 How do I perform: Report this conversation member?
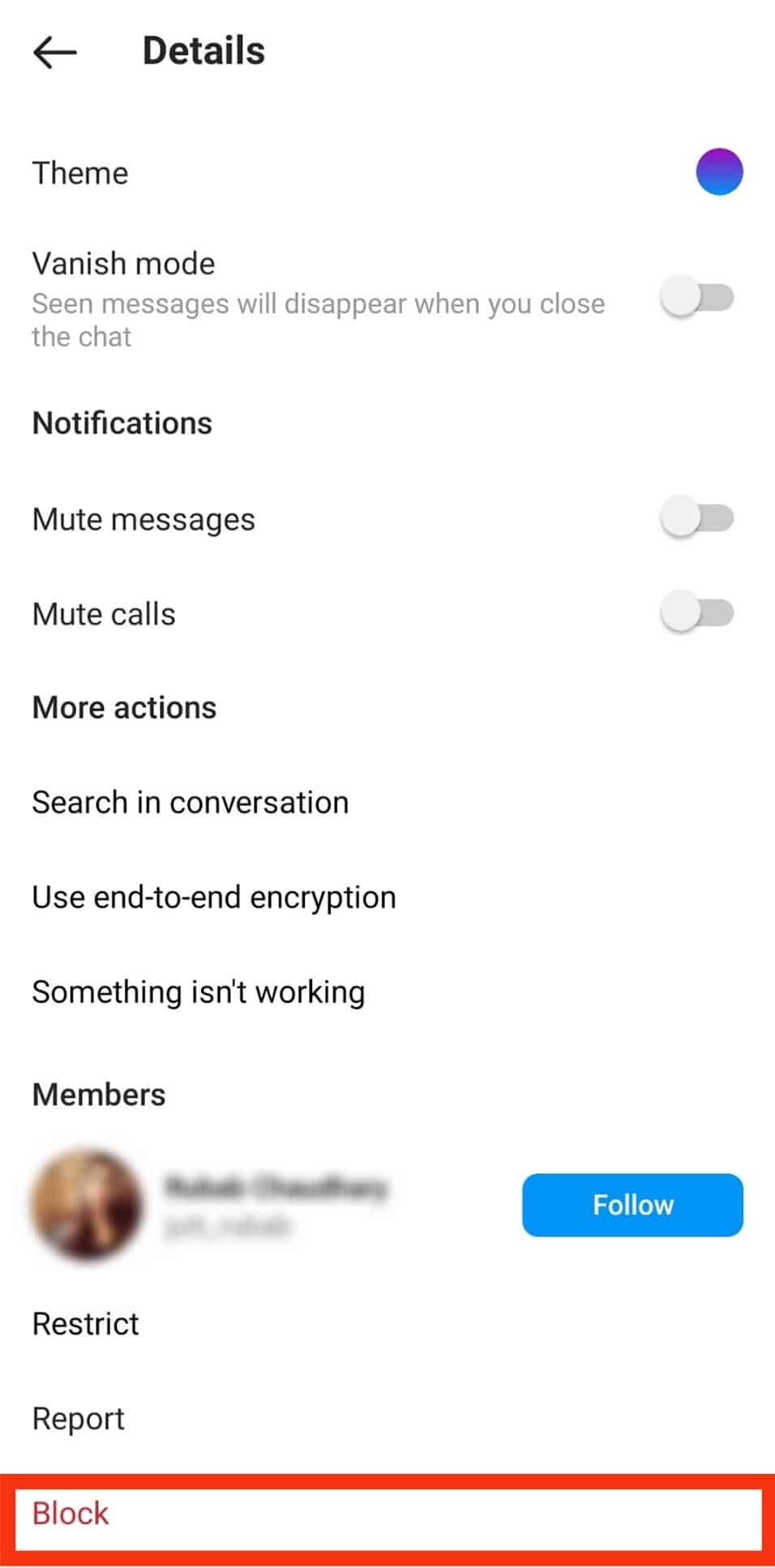pos(79,1420)
